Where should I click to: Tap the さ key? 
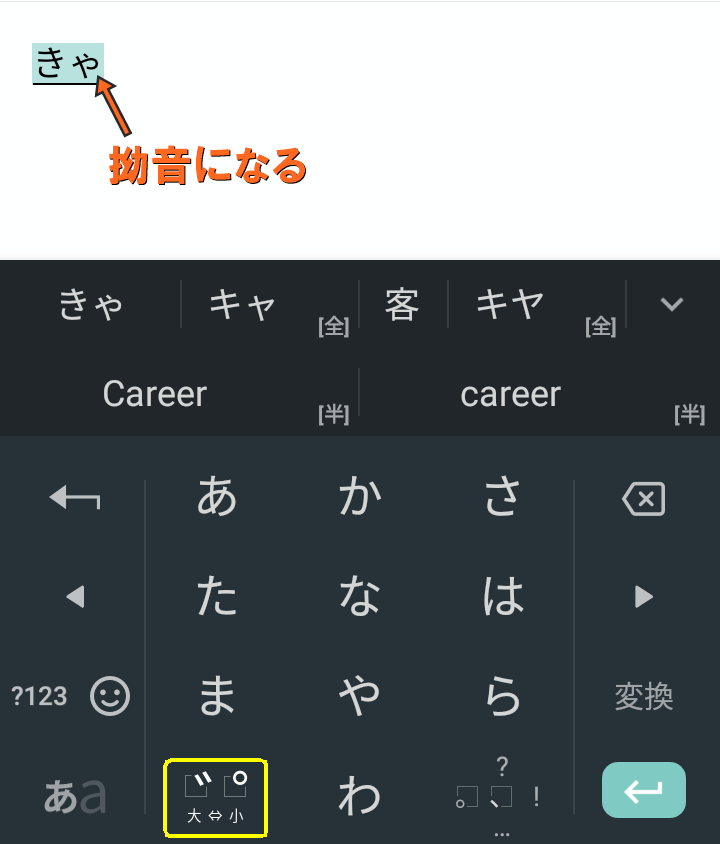click(503, 497)
